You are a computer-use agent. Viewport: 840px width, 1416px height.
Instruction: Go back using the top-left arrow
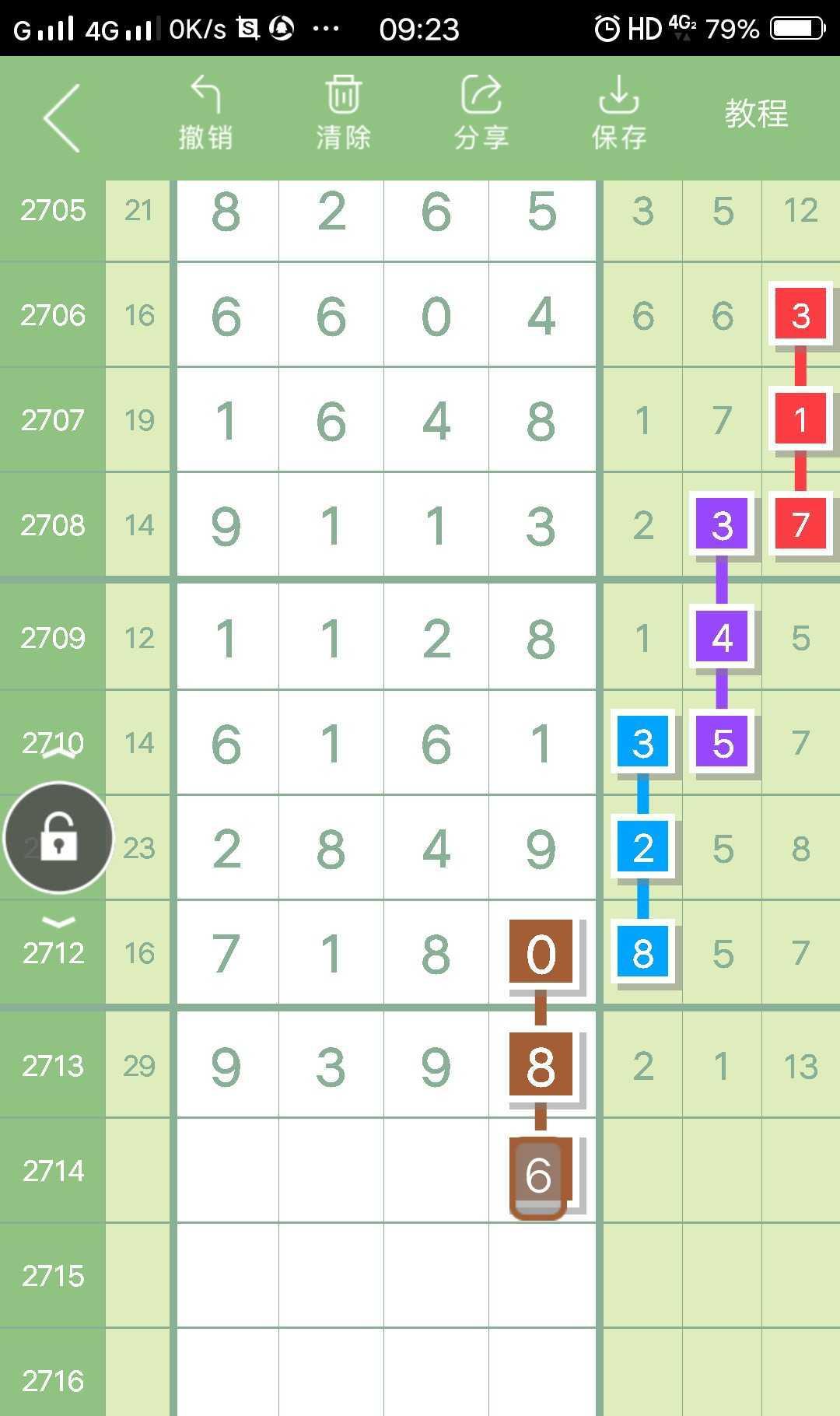pos(62,118)
